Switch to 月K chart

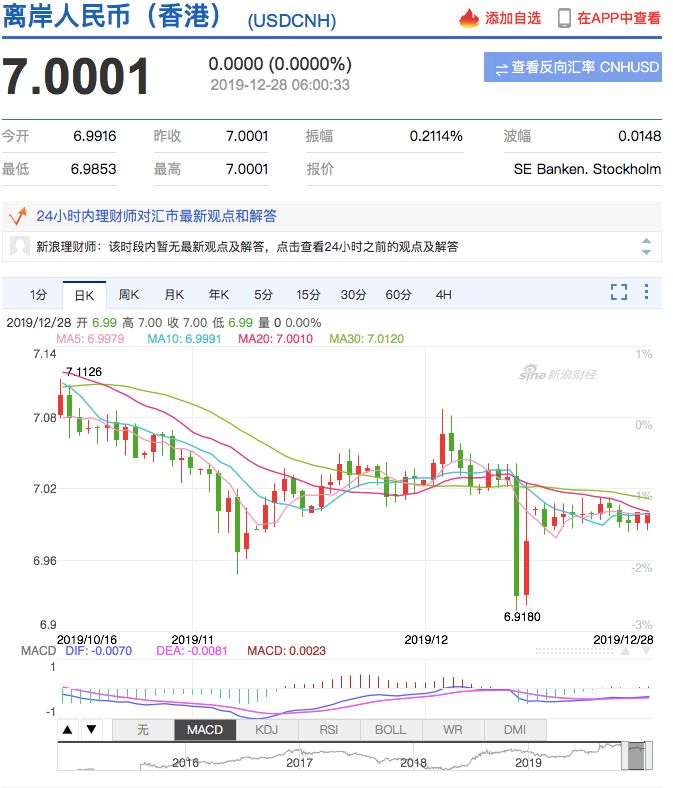(x=173, y=294)
